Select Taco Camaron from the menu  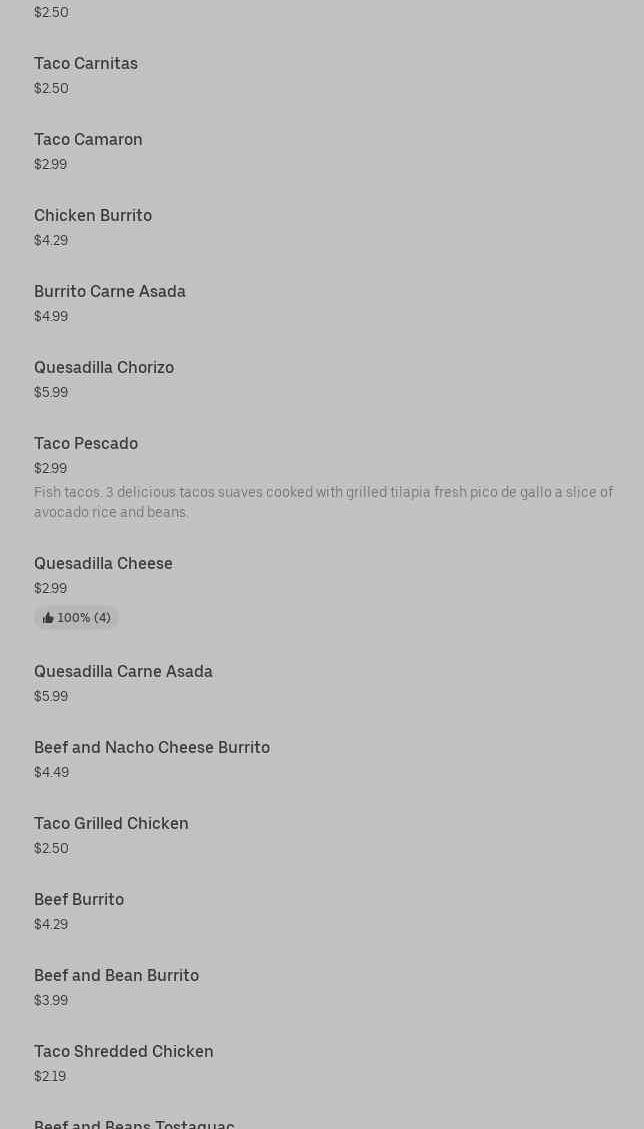tap(88, 140)
